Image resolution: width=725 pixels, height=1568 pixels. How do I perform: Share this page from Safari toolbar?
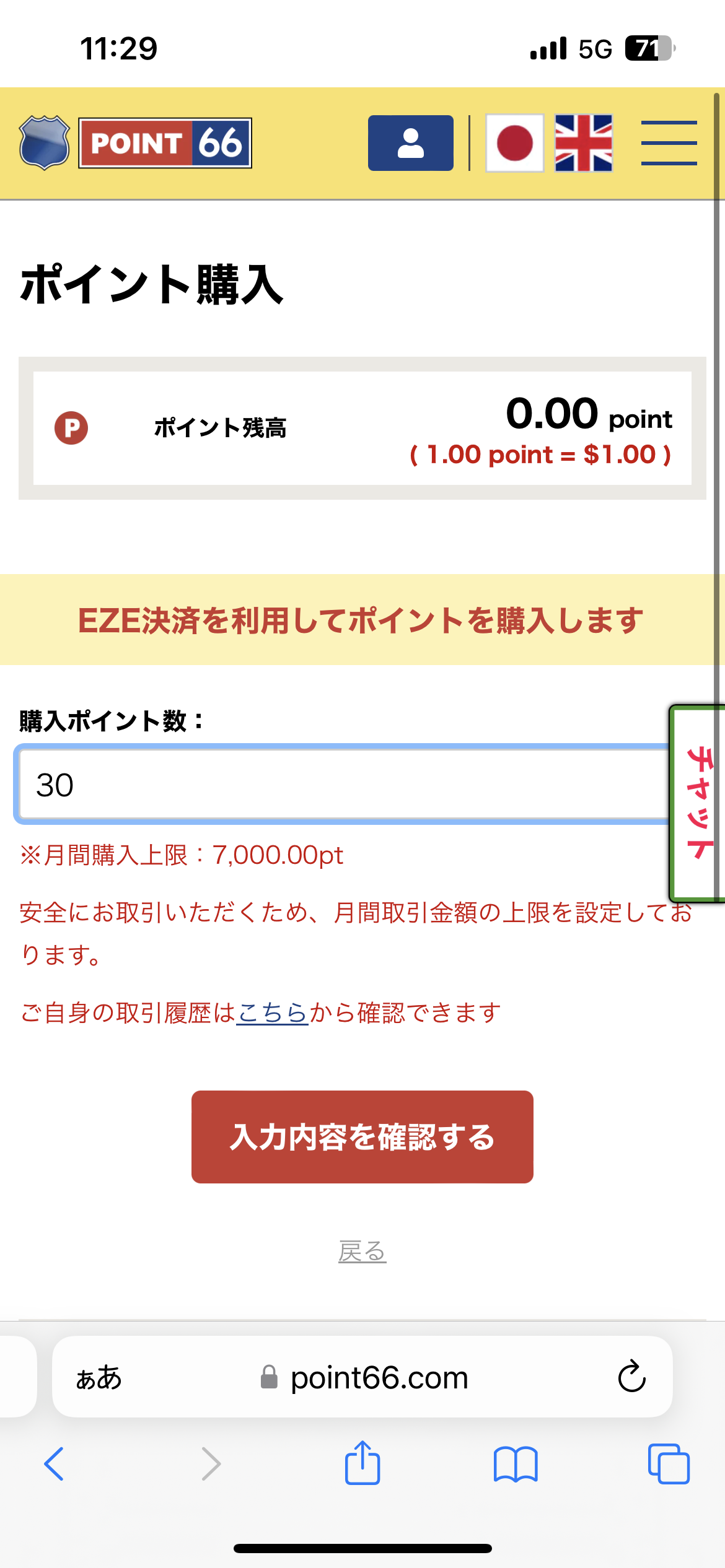362,1463
